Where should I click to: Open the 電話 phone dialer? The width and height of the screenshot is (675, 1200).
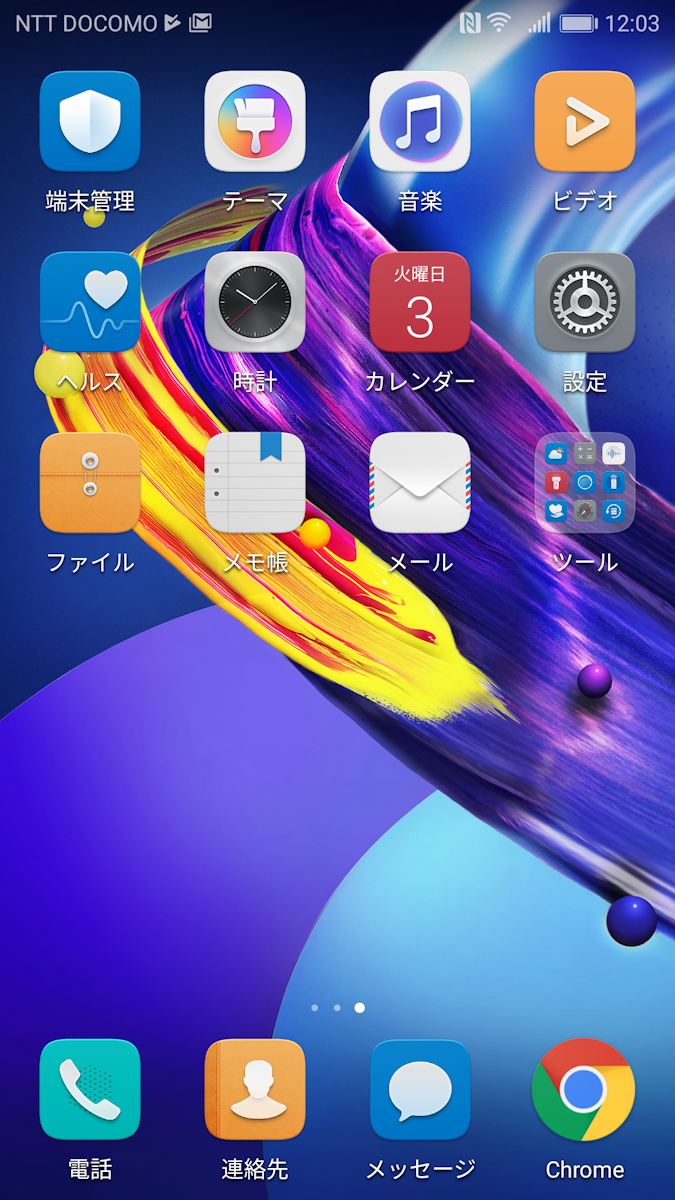click(x=90, y=1089)
